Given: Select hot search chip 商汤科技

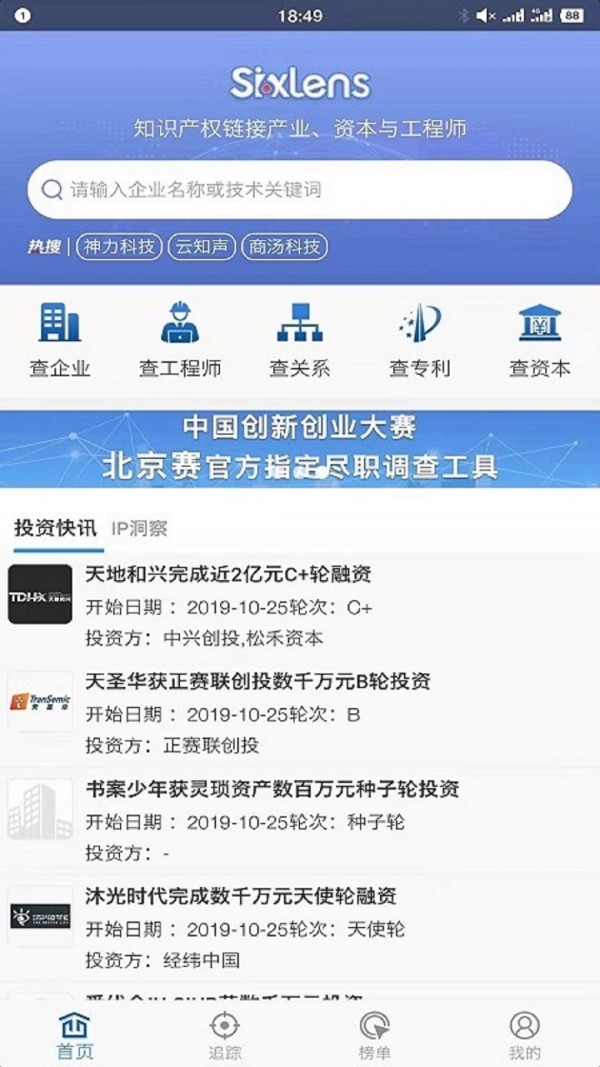Looking at the screenshot, I should pos(284,246).
